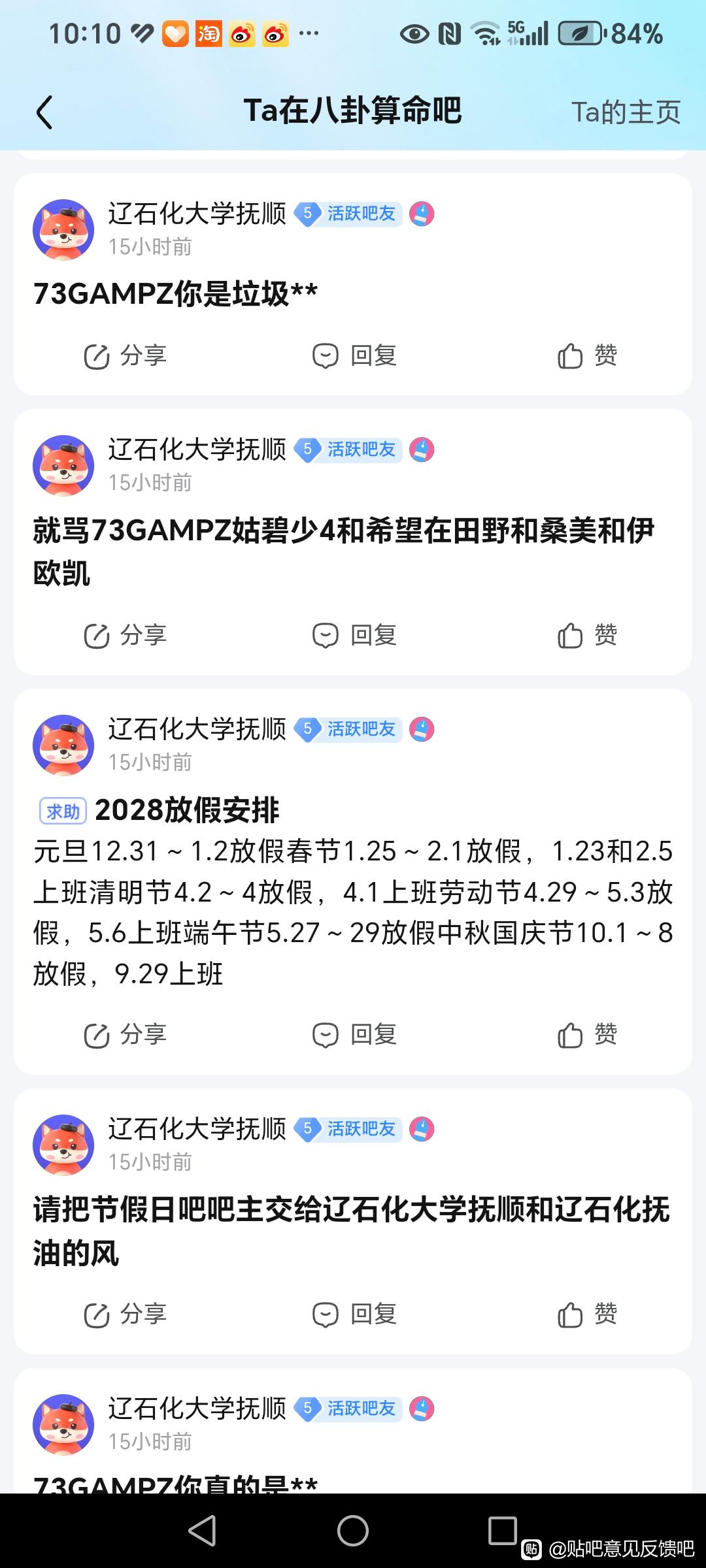The width and height of the screenshot is (706, 1568).
Task: Share the post starting with 就骂73GAMPZ
Action: point(125,636)
